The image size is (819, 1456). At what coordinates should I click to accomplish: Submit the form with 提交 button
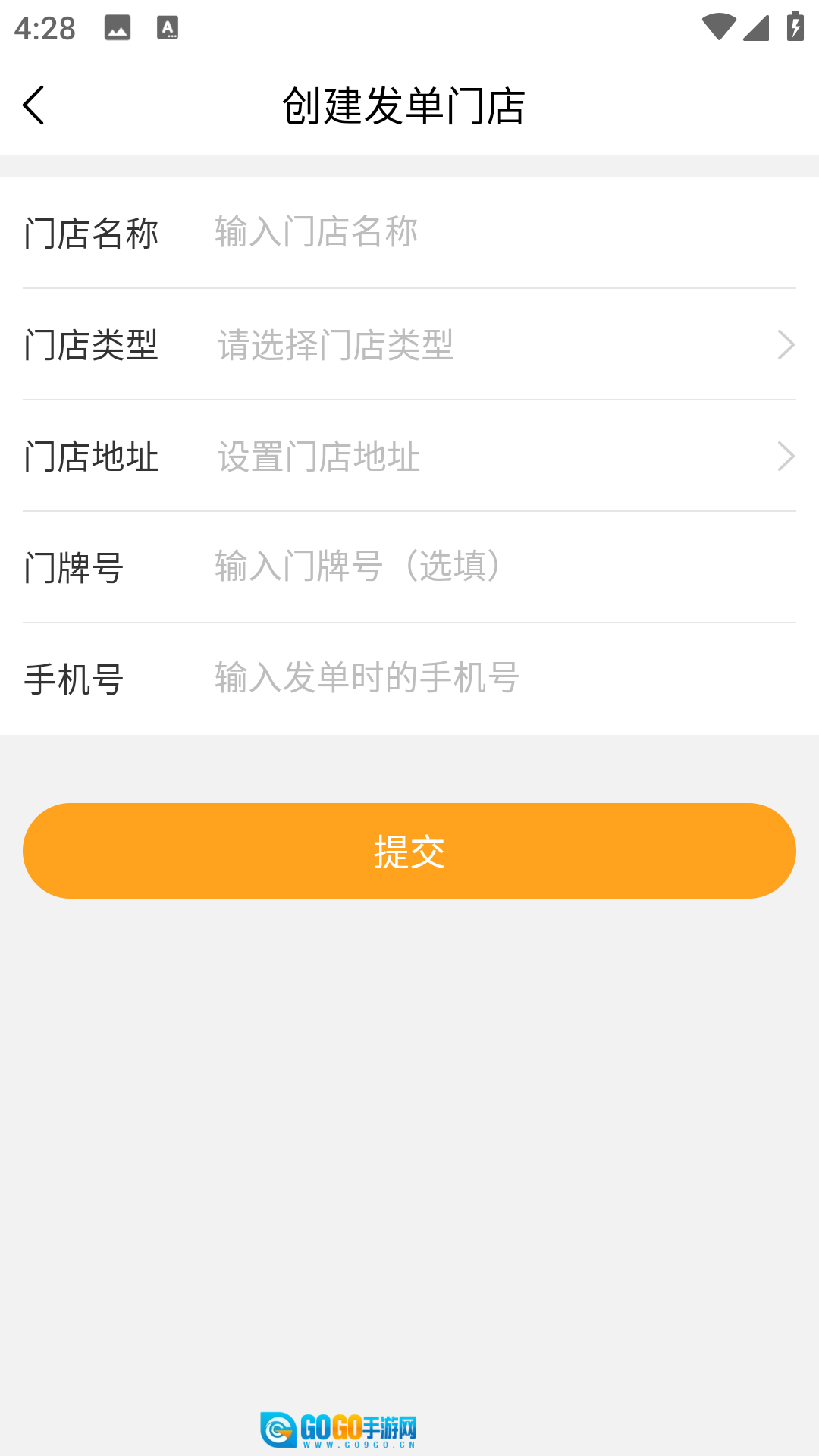pyautogui.click(x=409, y=851)
